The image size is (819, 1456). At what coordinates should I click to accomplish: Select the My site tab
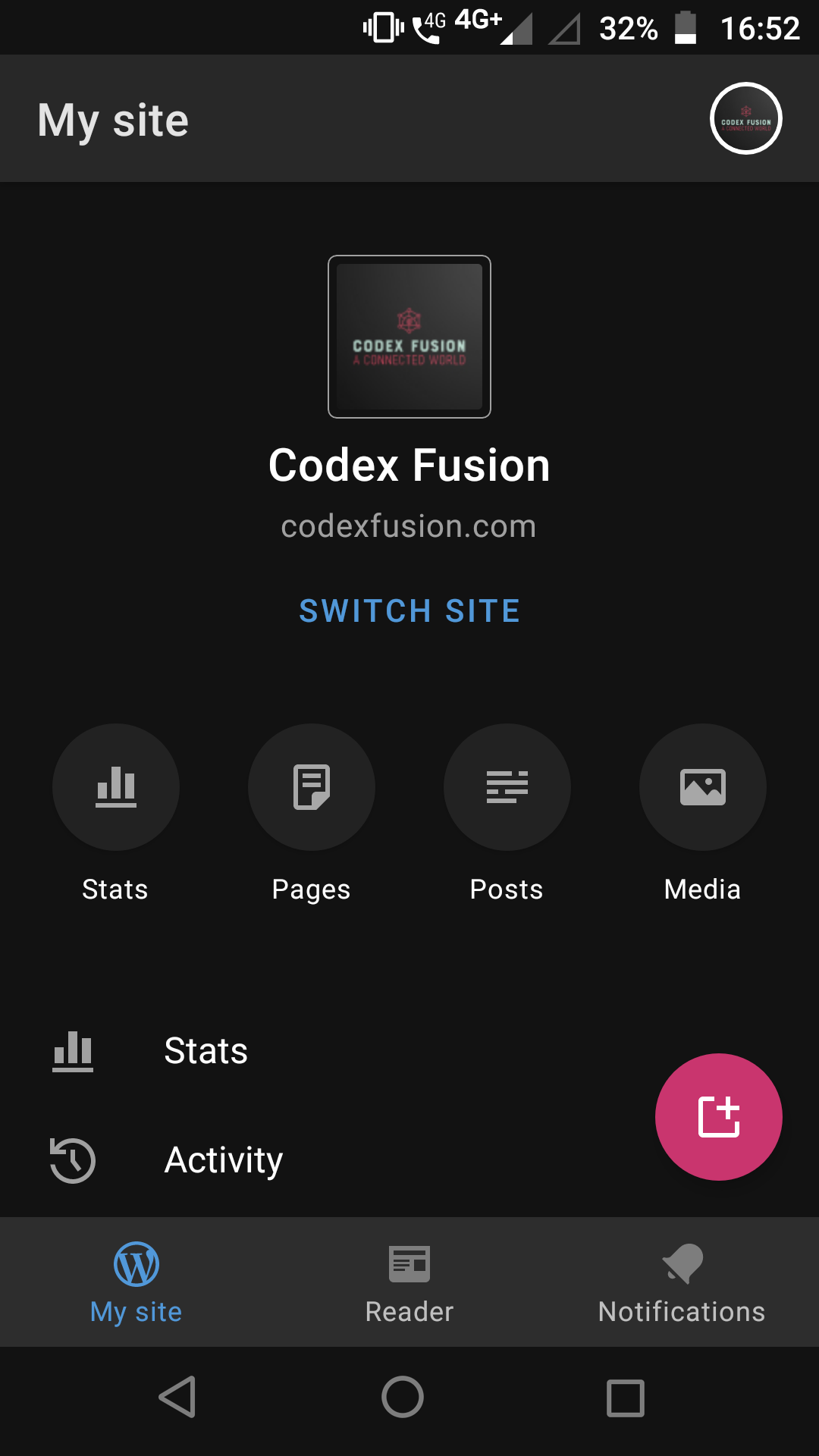(136, 1282)
